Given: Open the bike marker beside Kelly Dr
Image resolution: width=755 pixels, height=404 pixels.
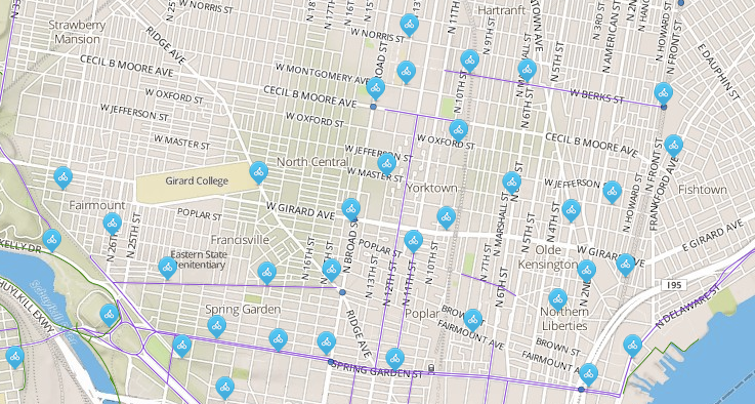Looking at the screenshot, I should (x=51, y=240).
